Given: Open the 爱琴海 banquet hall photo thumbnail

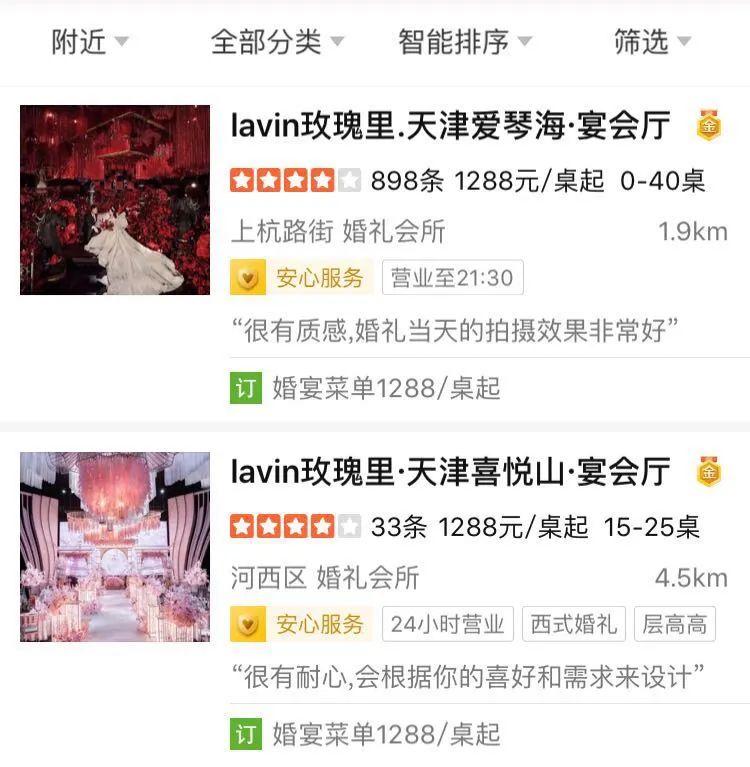Looking at the screenshot, I should tap(113, 199).
